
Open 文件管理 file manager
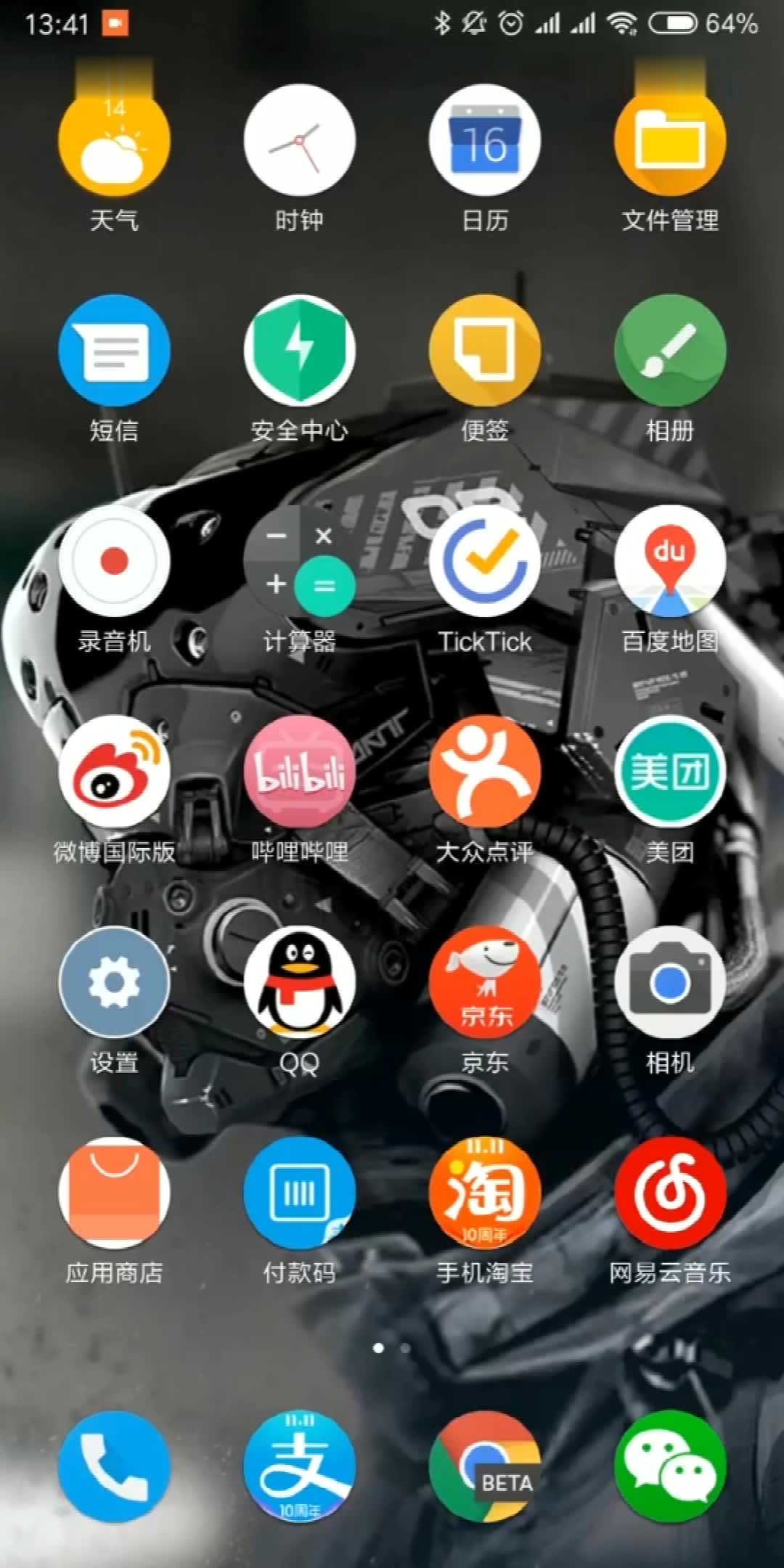coord(669,142)
